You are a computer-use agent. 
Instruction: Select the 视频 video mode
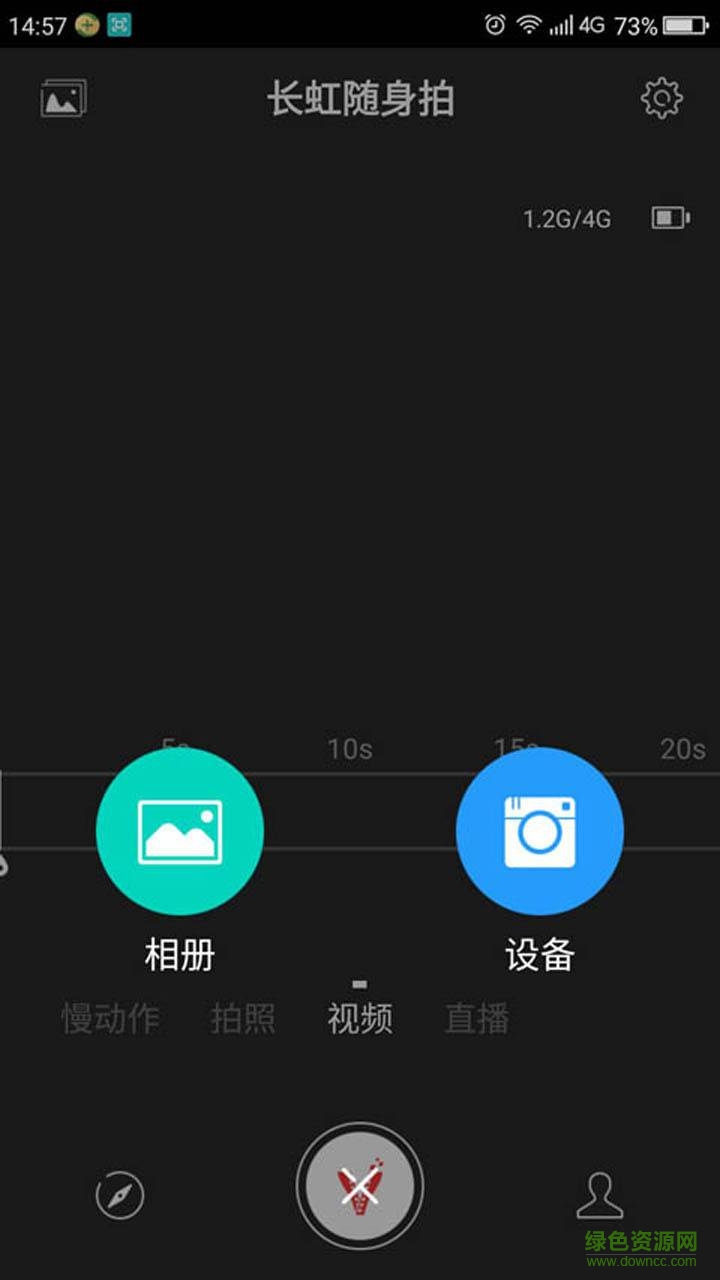coord(360,1018)
